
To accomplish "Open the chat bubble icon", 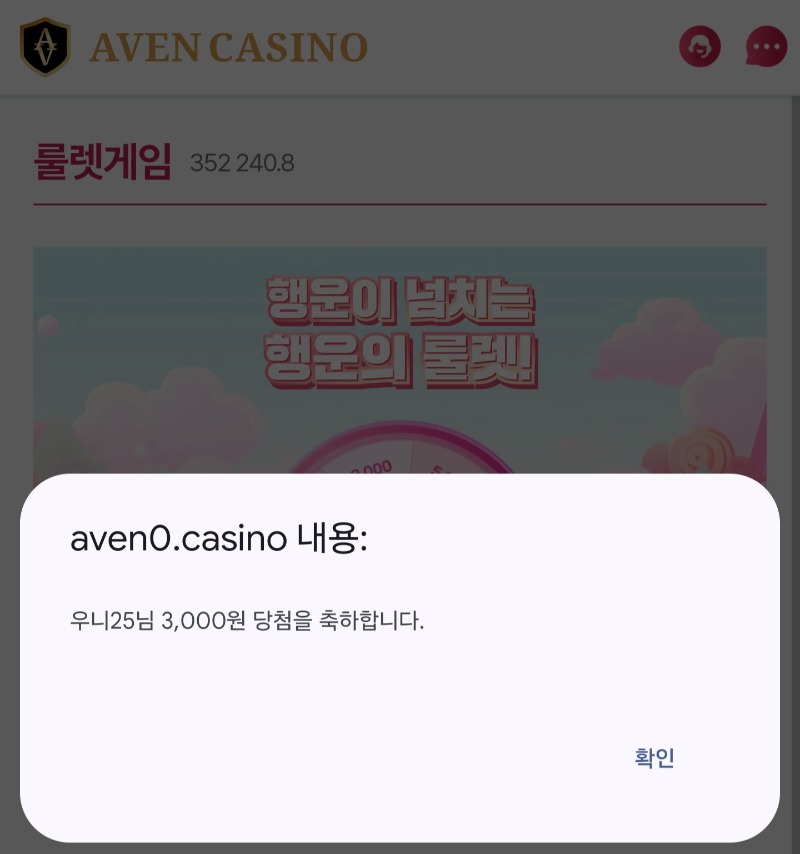I will (767, 47).
